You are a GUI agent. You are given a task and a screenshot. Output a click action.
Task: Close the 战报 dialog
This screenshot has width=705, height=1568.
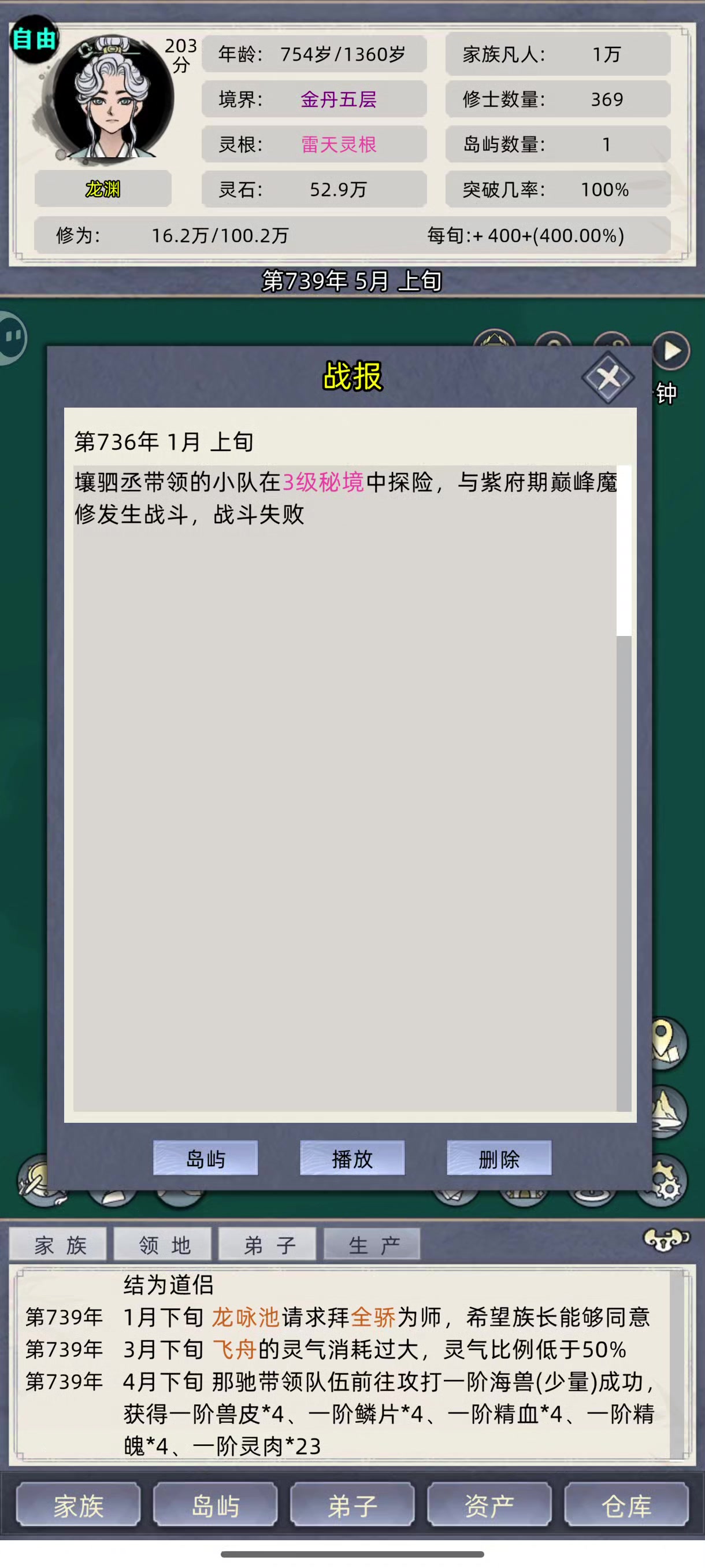click(x=608, y=378)
